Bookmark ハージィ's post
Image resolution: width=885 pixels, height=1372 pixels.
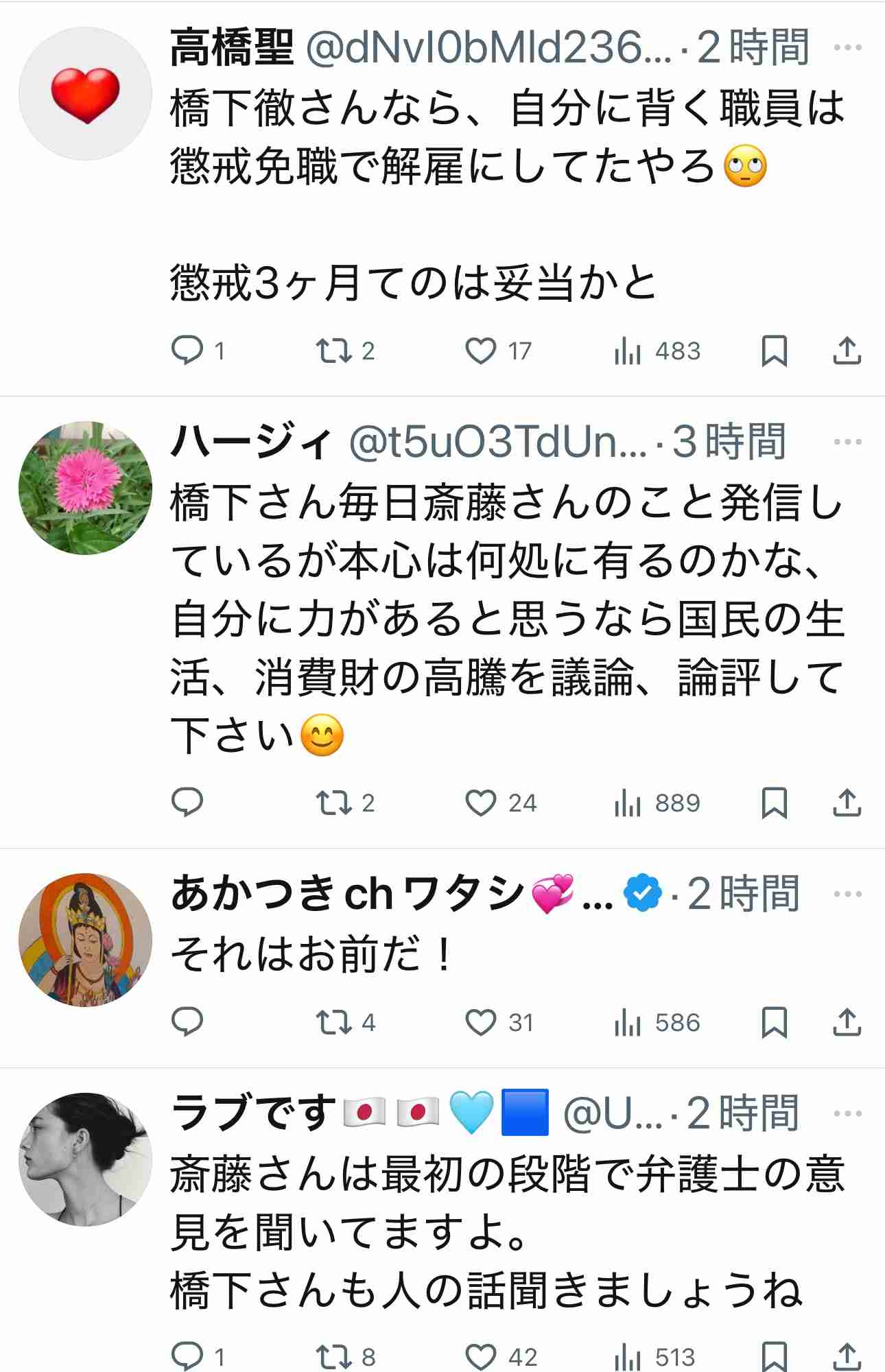(774, 803)
